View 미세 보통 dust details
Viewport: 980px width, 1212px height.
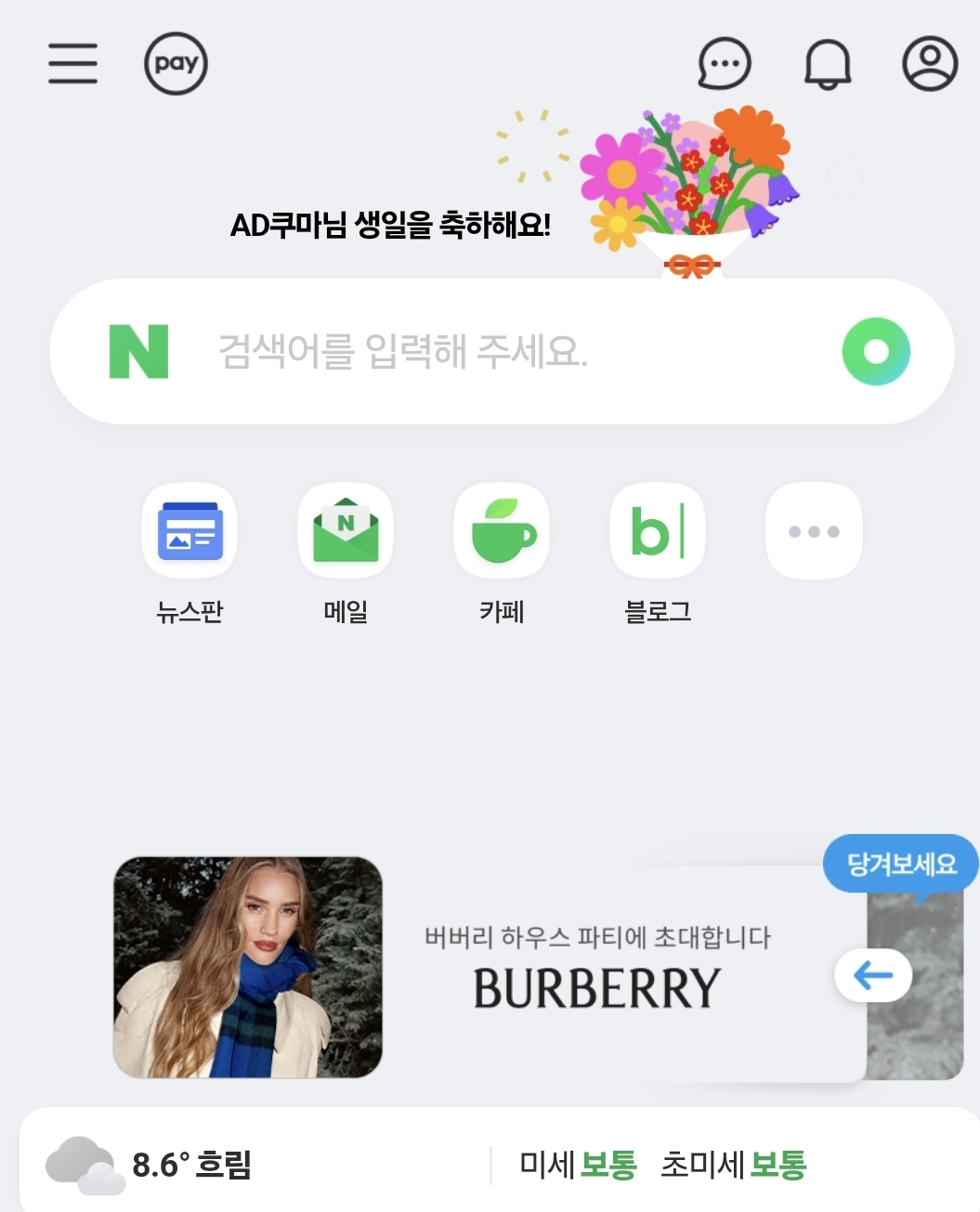pyautogui.click(x=578, y=1165)
